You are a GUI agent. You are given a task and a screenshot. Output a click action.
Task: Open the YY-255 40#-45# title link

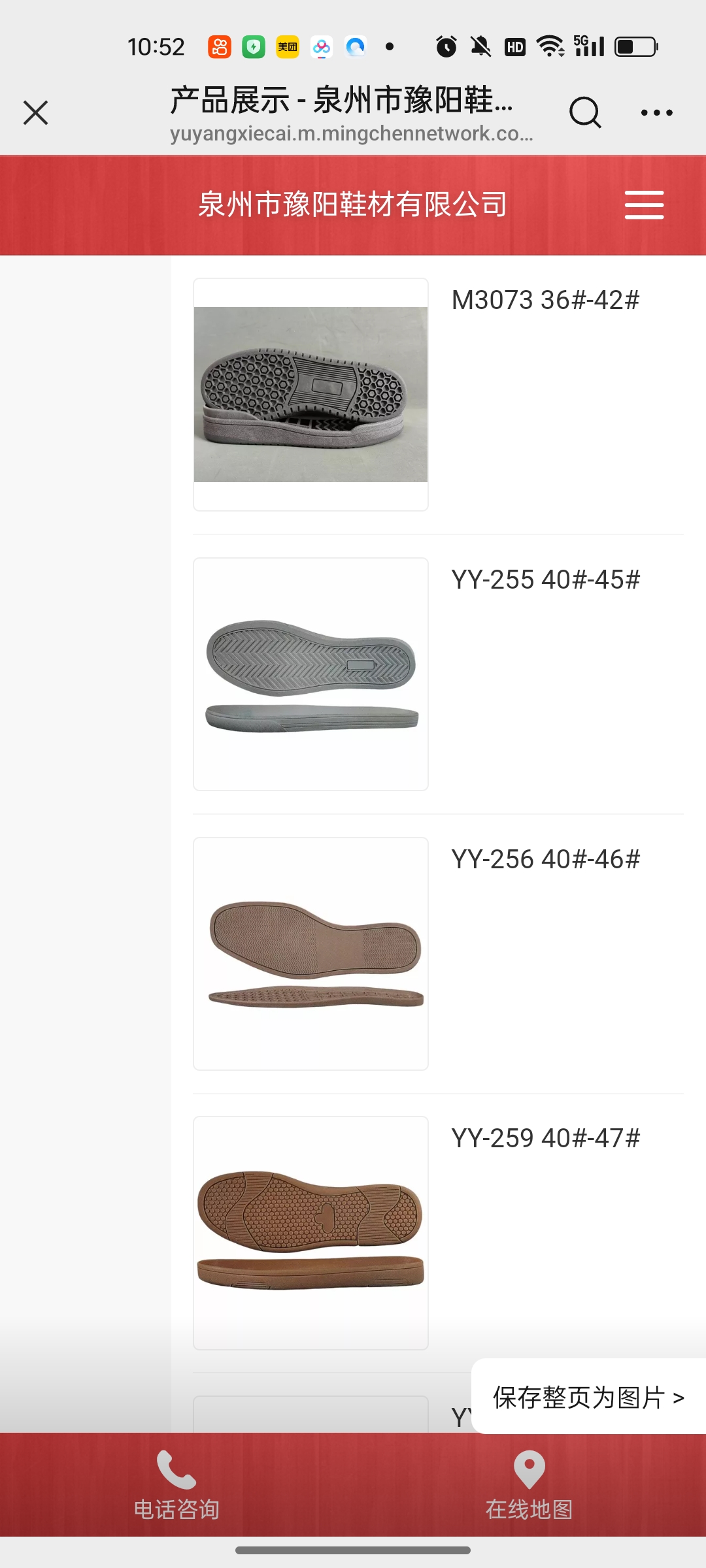(x=545, y=580)
